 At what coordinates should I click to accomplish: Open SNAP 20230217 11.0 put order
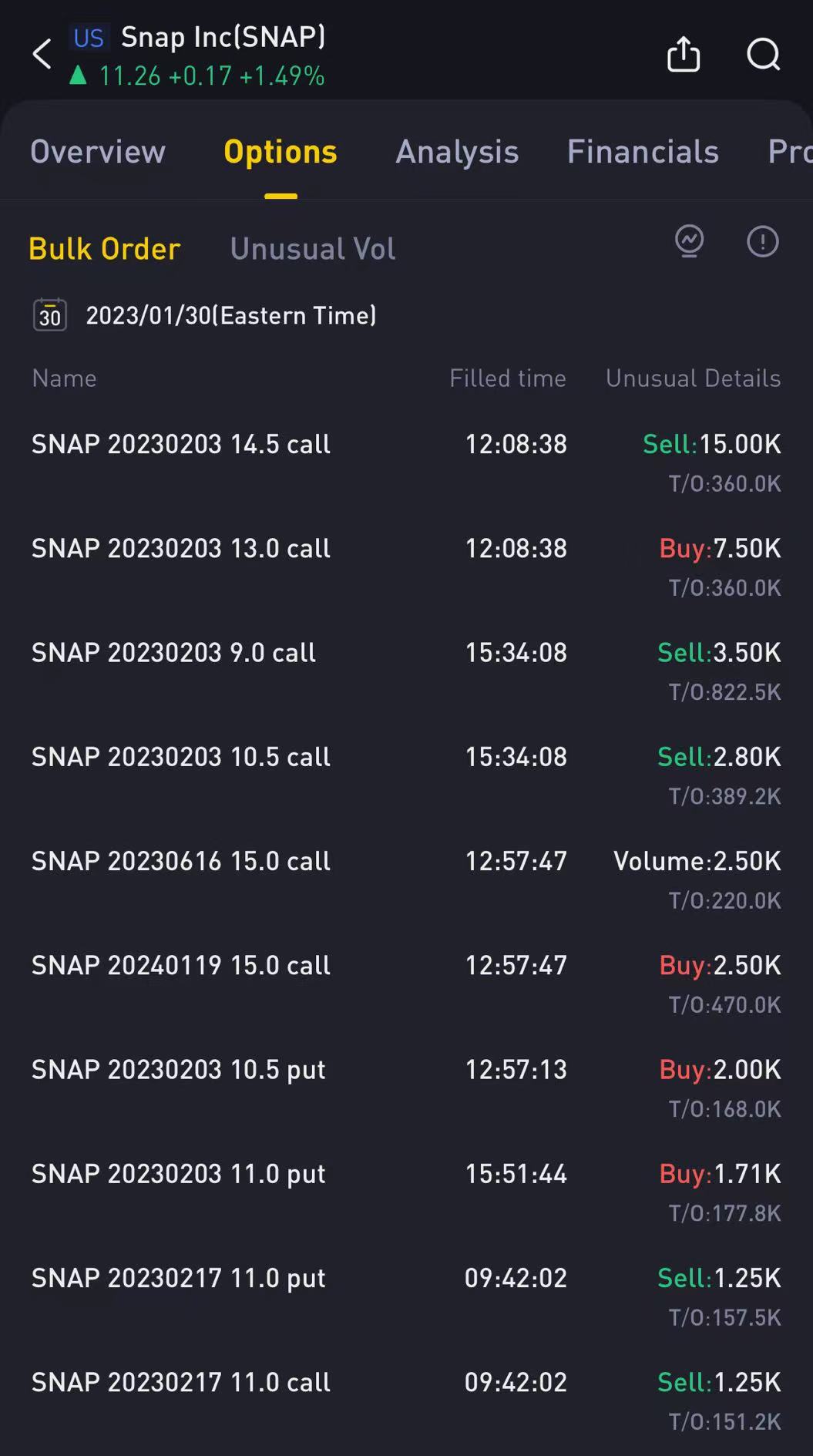pos(406,1296)
